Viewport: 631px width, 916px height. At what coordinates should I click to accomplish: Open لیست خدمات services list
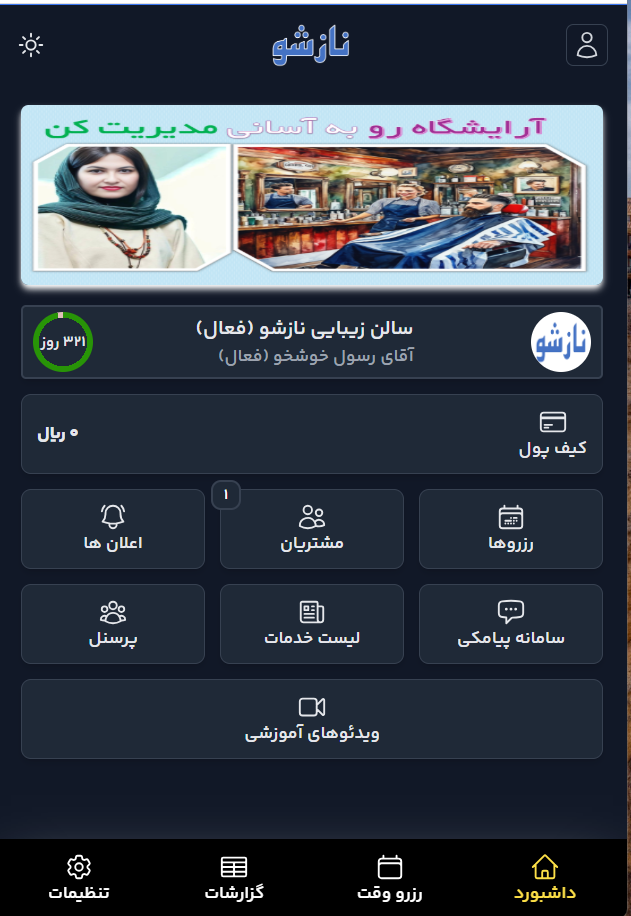(312, 624)
